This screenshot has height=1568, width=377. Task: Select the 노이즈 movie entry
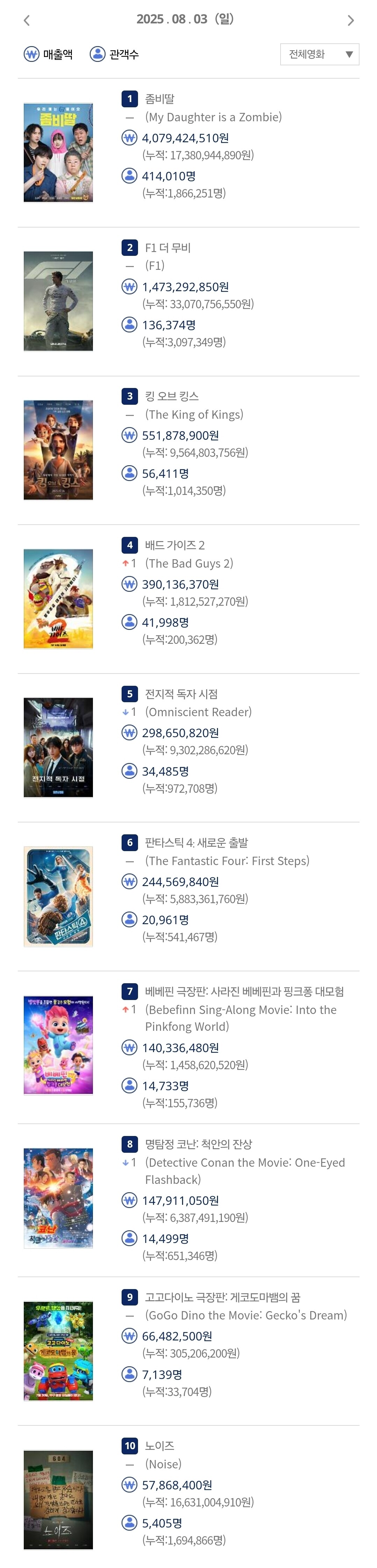click(159, 1446)
